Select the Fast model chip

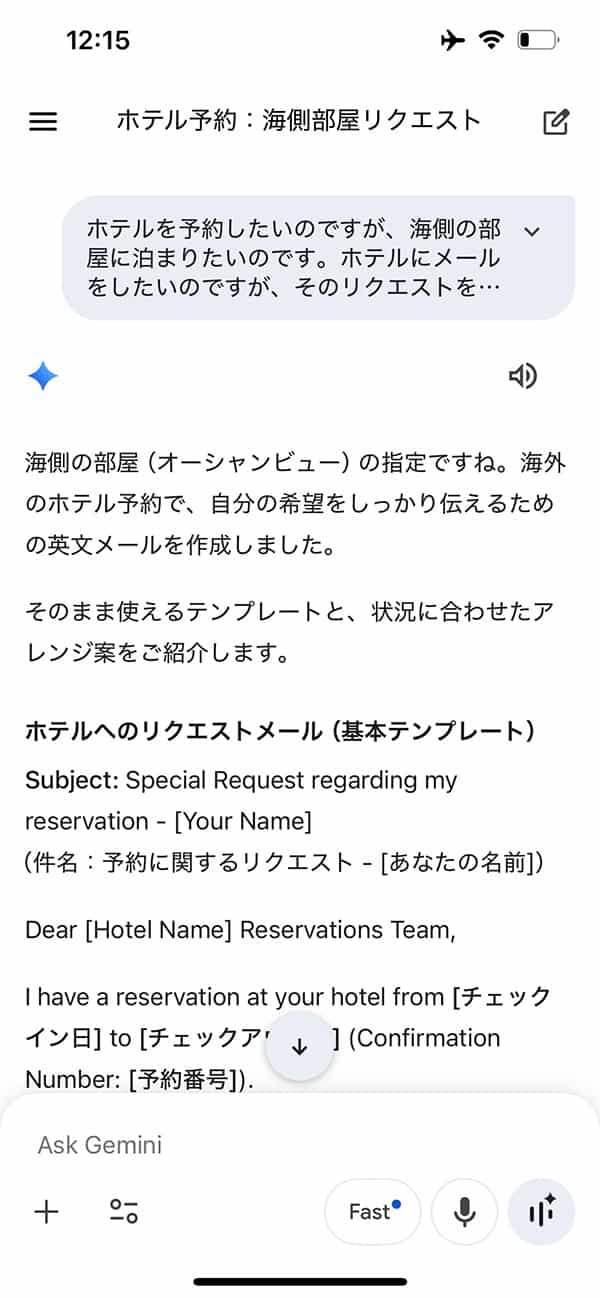point(373,1212)
